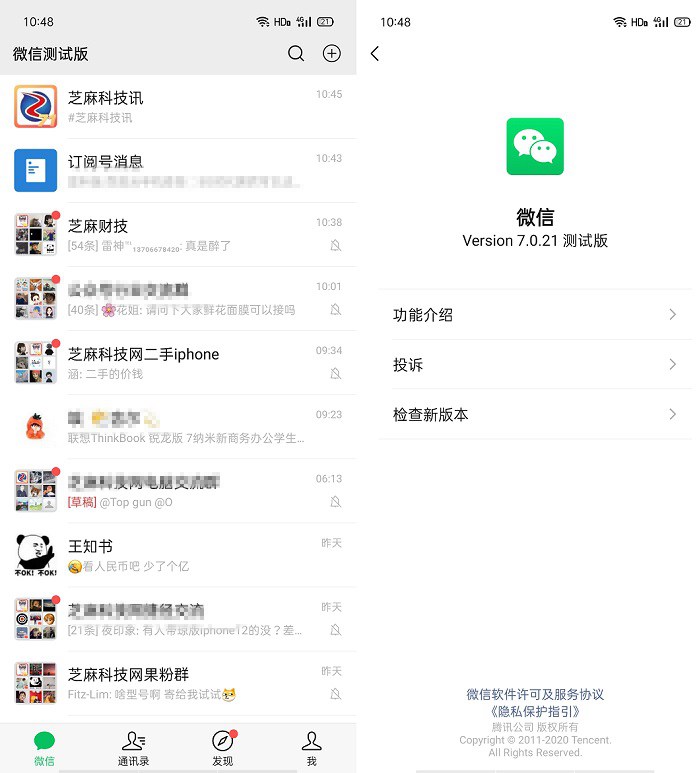Screen dimensions: 700x773
Task: Open the search icon in WeChat header
Action: pyautogui.click(x=296, y=54)
